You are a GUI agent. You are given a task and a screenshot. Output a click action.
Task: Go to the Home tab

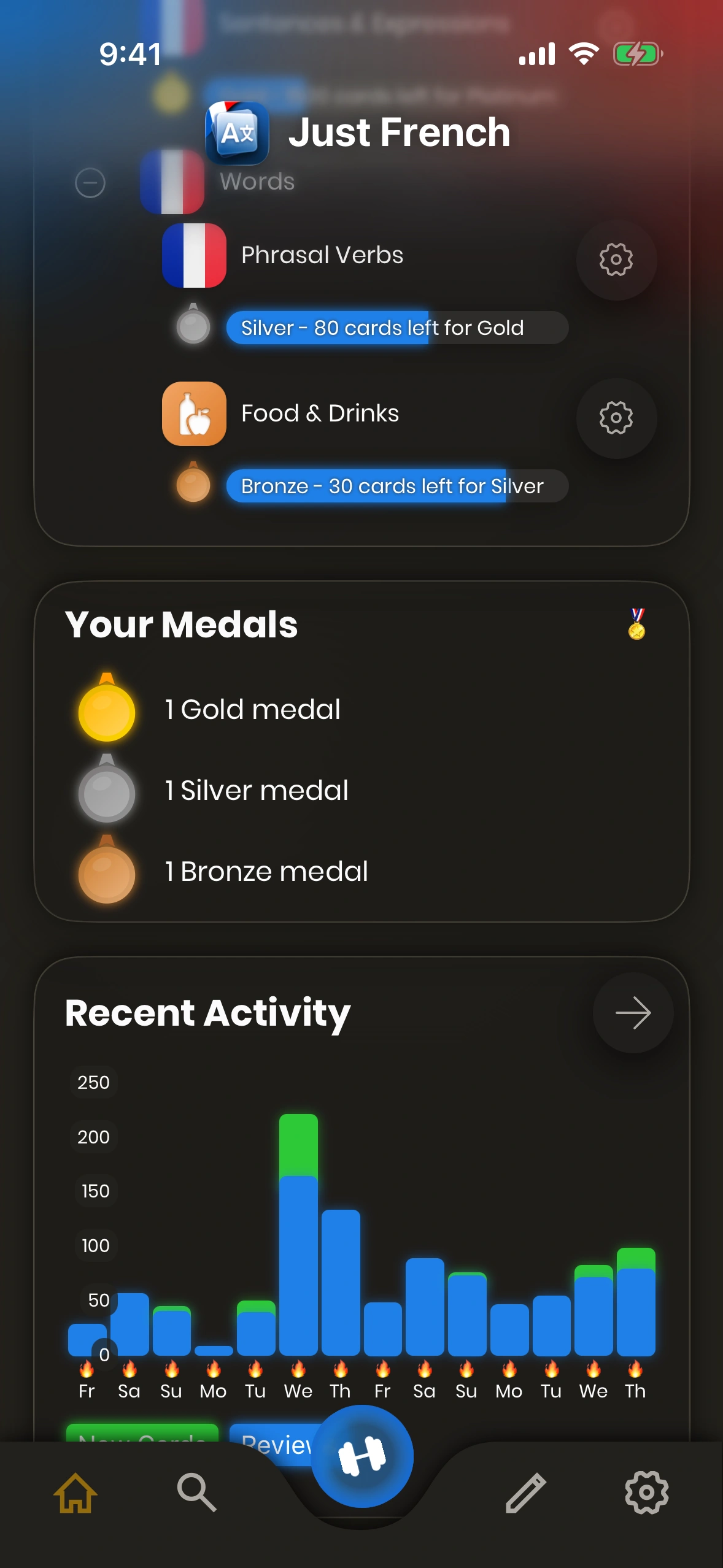pyautogui.click(x=75, y=1493)
